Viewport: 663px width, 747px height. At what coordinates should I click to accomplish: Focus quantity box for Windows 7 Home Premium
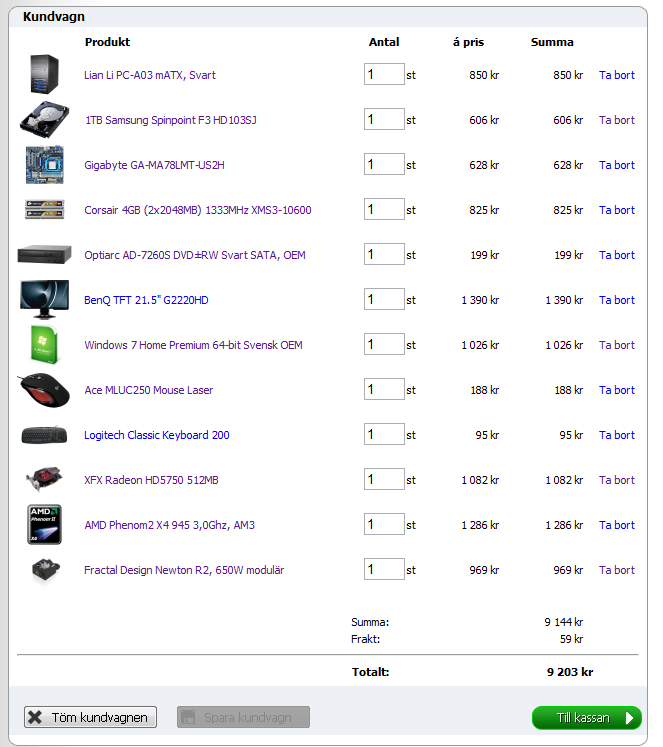click(383, 345)
